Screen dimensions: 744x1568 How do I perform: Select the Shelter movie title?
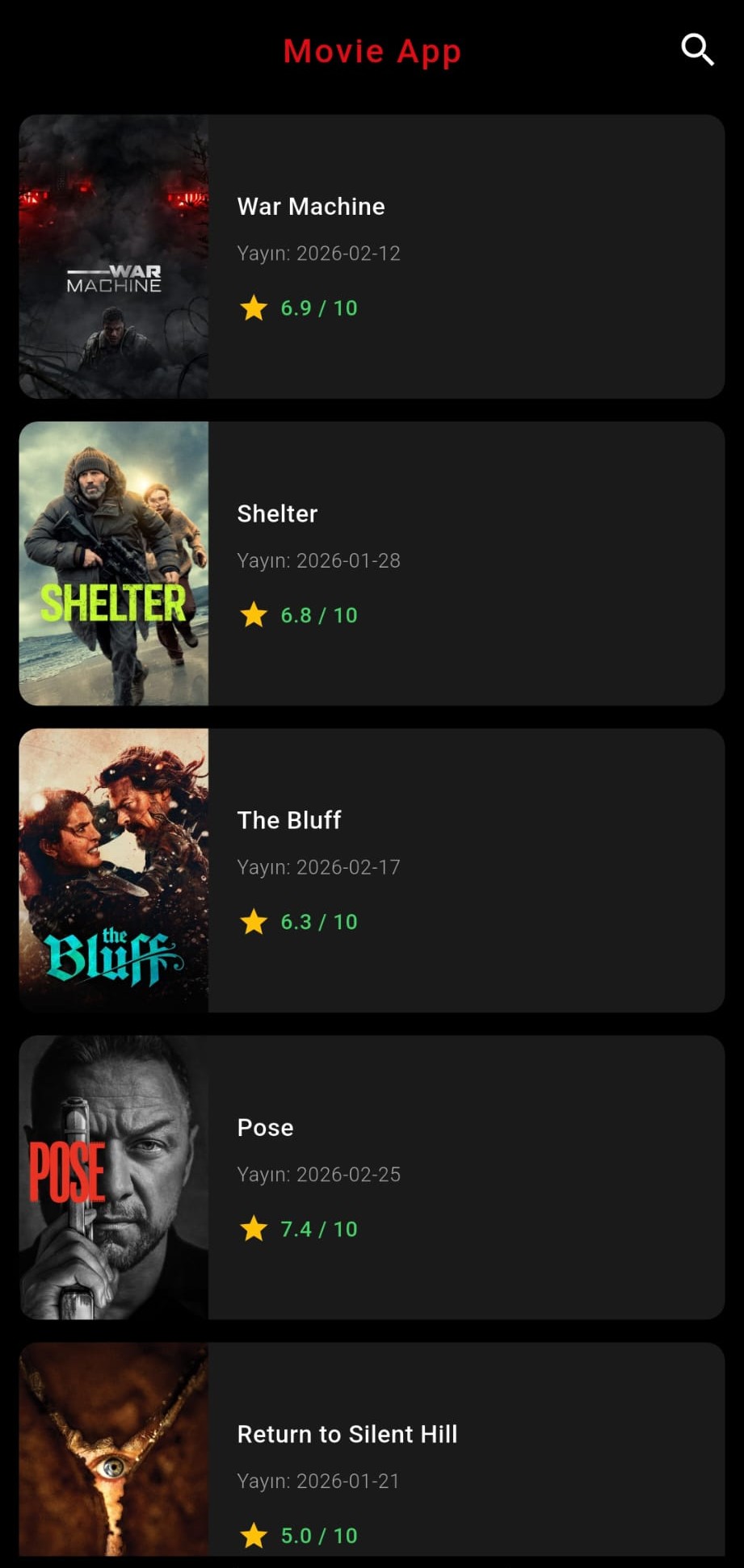(x=277, y=514)
